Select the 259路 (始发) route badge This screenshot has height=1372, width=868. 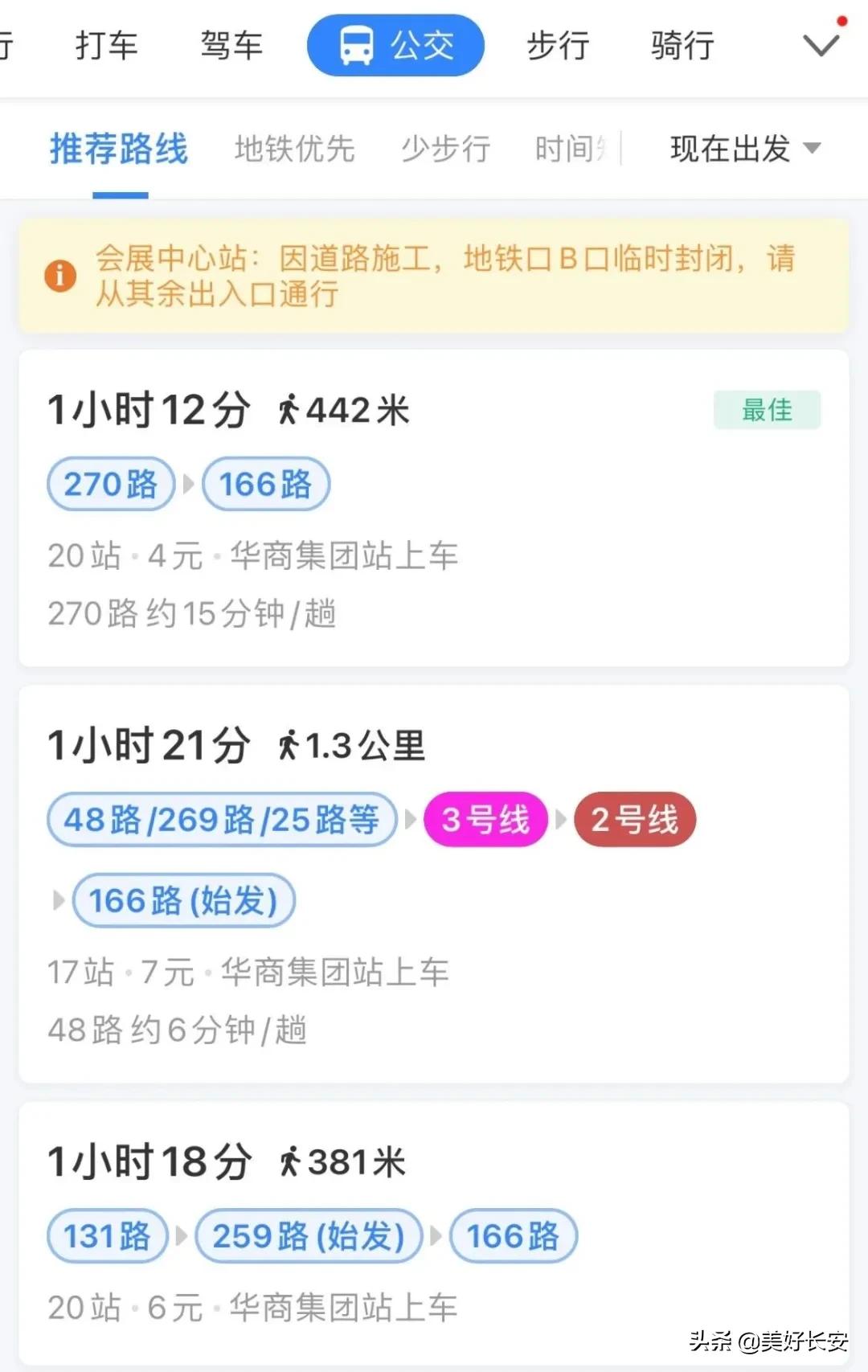tap(308, 1235)
